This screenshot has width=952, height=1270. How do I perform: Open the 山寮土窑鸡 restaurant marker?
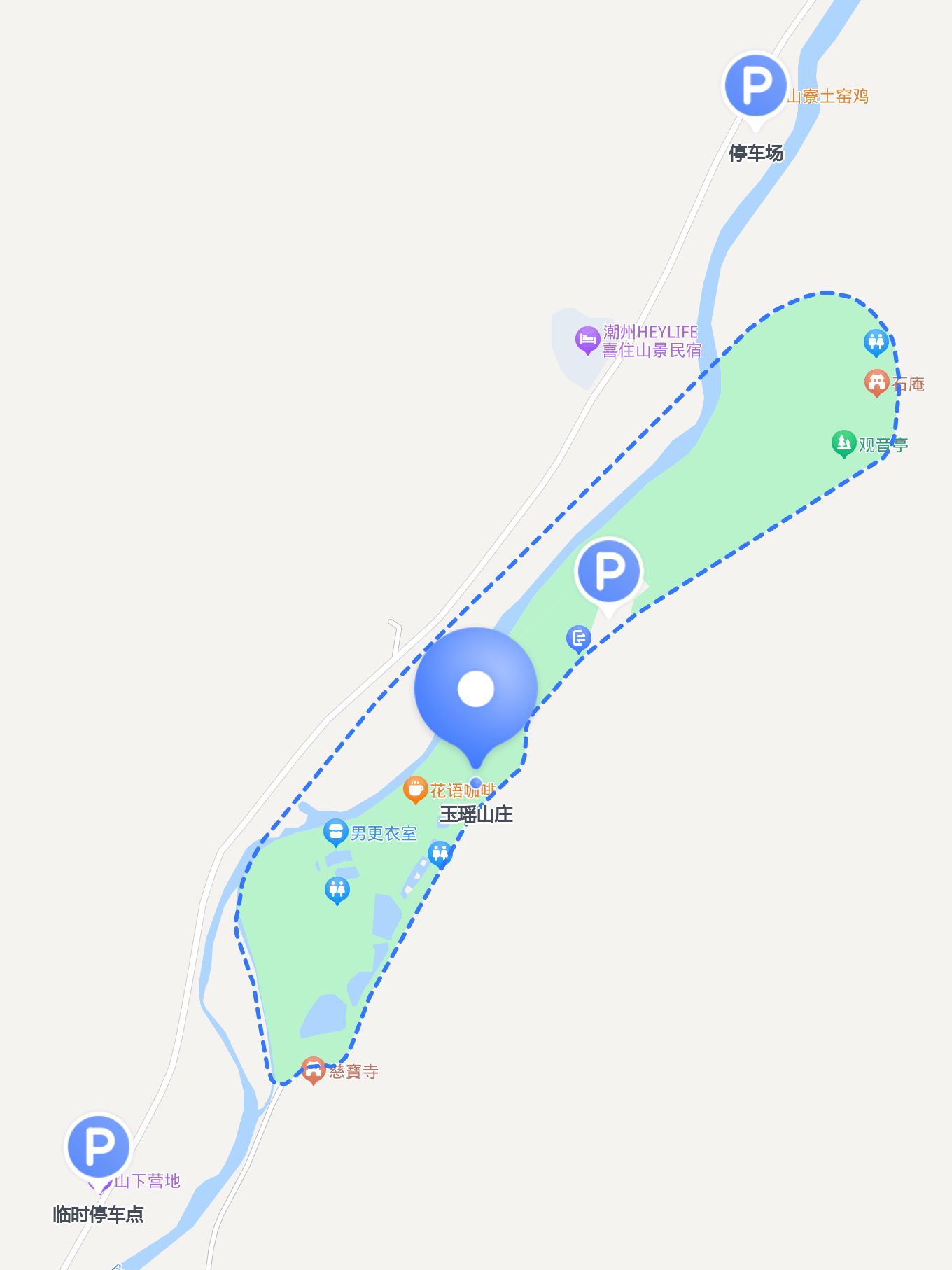[x=828, y=97]
